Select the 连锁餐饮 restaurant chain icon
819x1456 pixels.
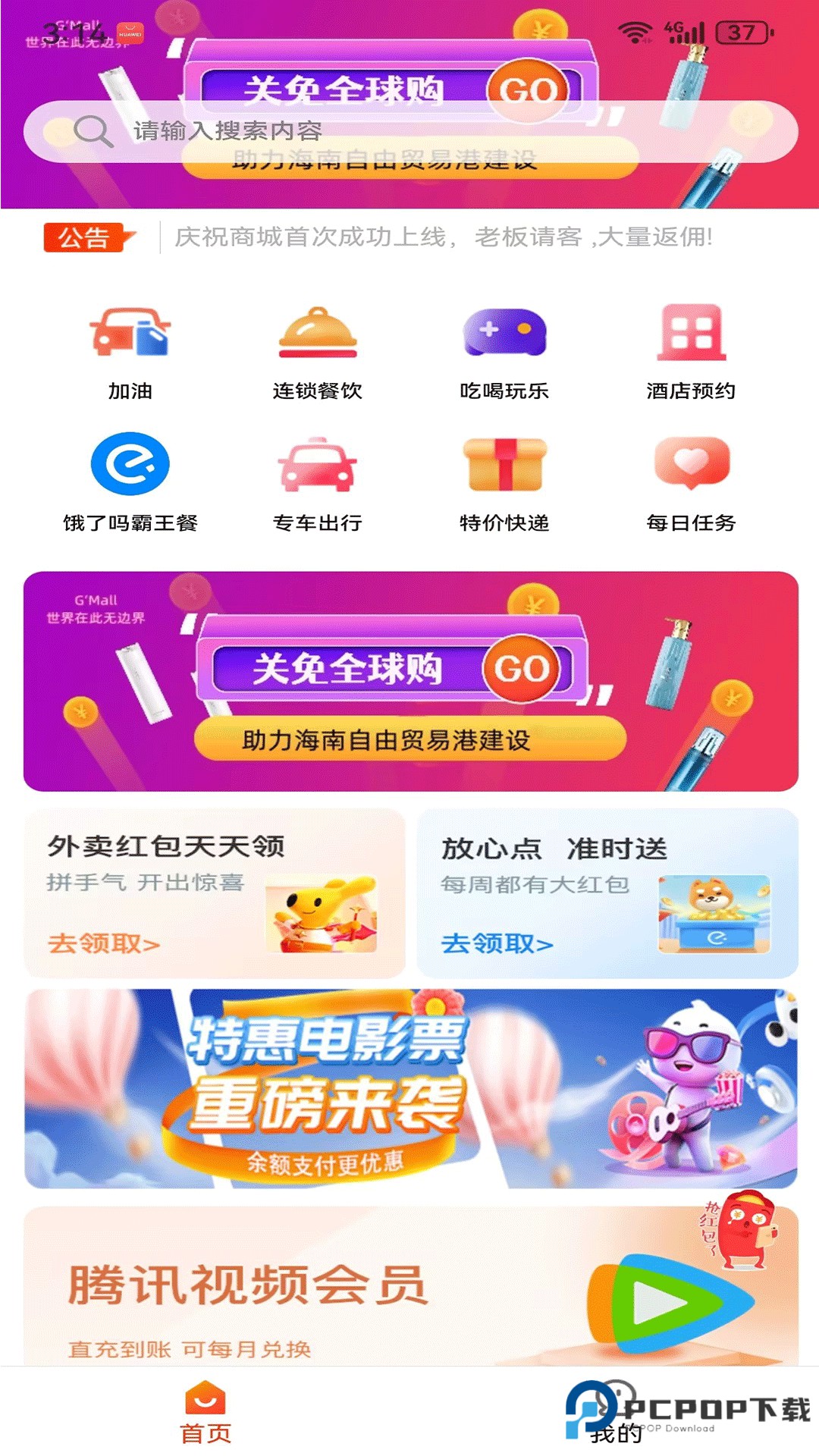[317, 337]
